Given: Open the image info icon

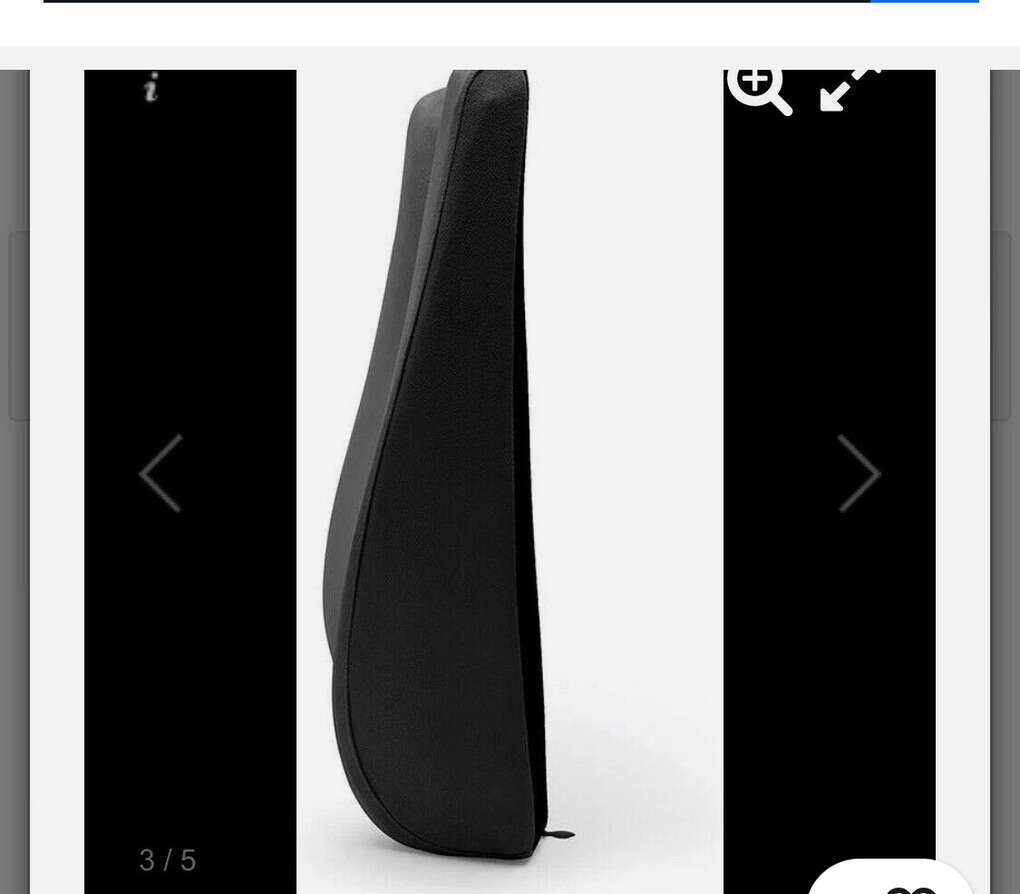Looking at the screenshot, I should point(151,88).
